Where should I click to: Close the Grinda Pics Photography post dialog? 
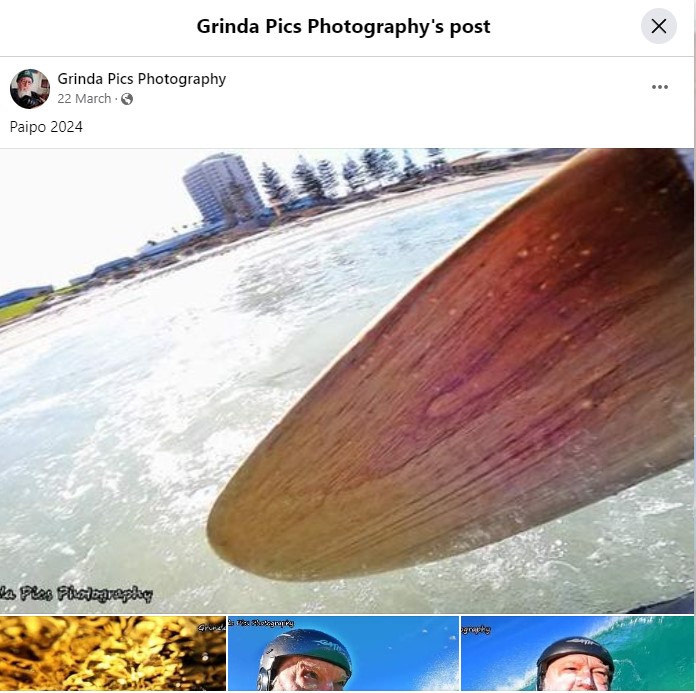coord(658,27)
